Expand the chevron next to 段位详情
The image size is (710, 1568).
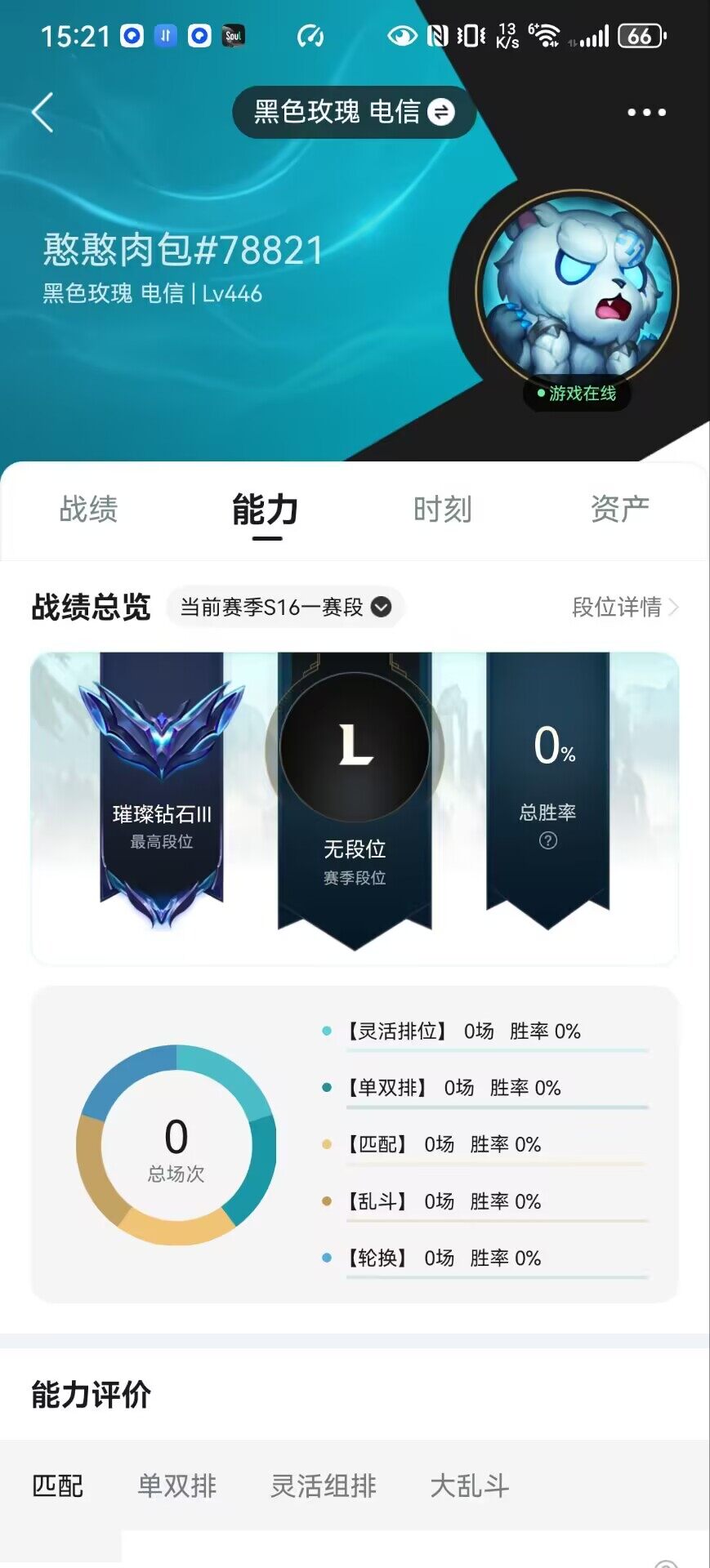[x=676, y=608]
